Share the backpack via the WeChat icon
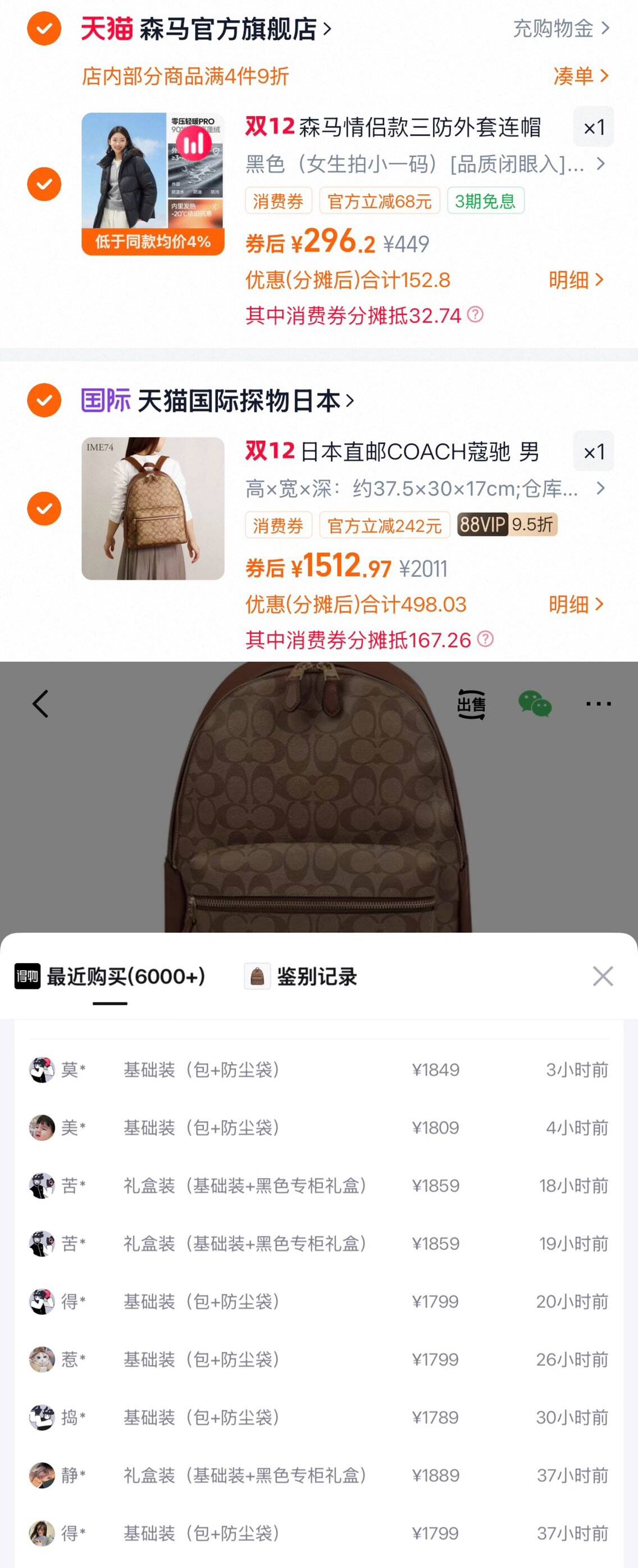The width and height of the screenshot is (638, 1568). click(x=535, y=704)
